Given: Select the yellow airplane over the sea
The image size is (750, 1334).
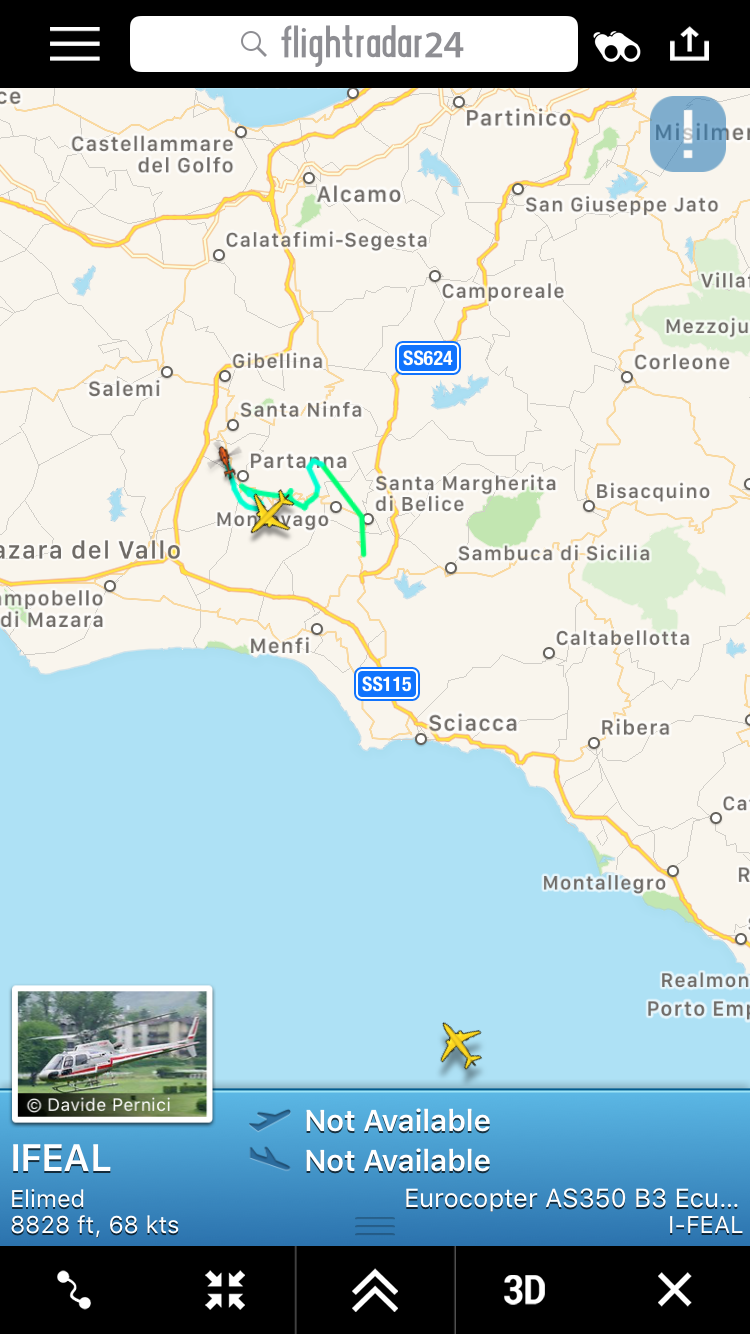Looking at the screenshot, I should point(461,1045).
